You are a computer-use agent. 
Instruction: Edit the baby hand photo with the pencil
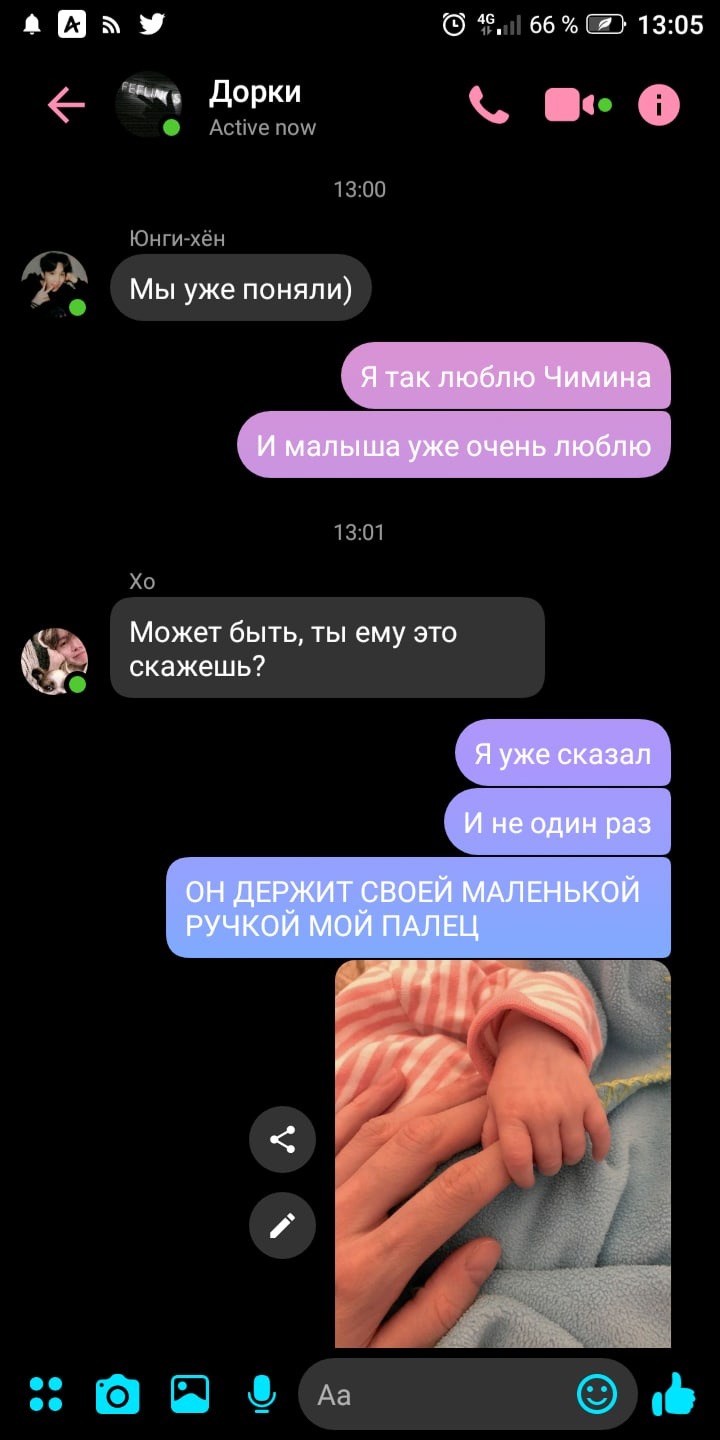282,1224
